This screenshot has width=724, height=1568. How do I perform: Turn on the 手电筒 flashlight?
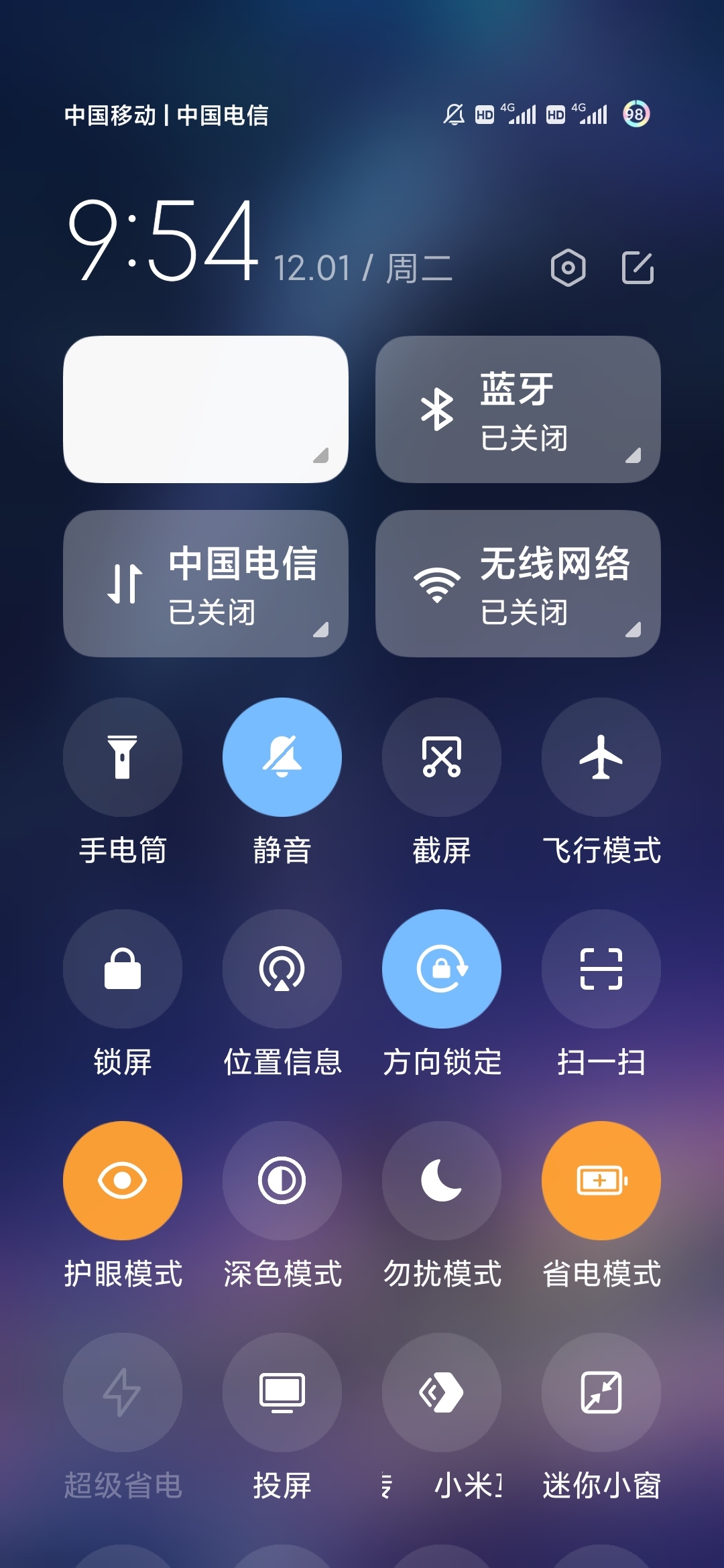coord(122,757)
